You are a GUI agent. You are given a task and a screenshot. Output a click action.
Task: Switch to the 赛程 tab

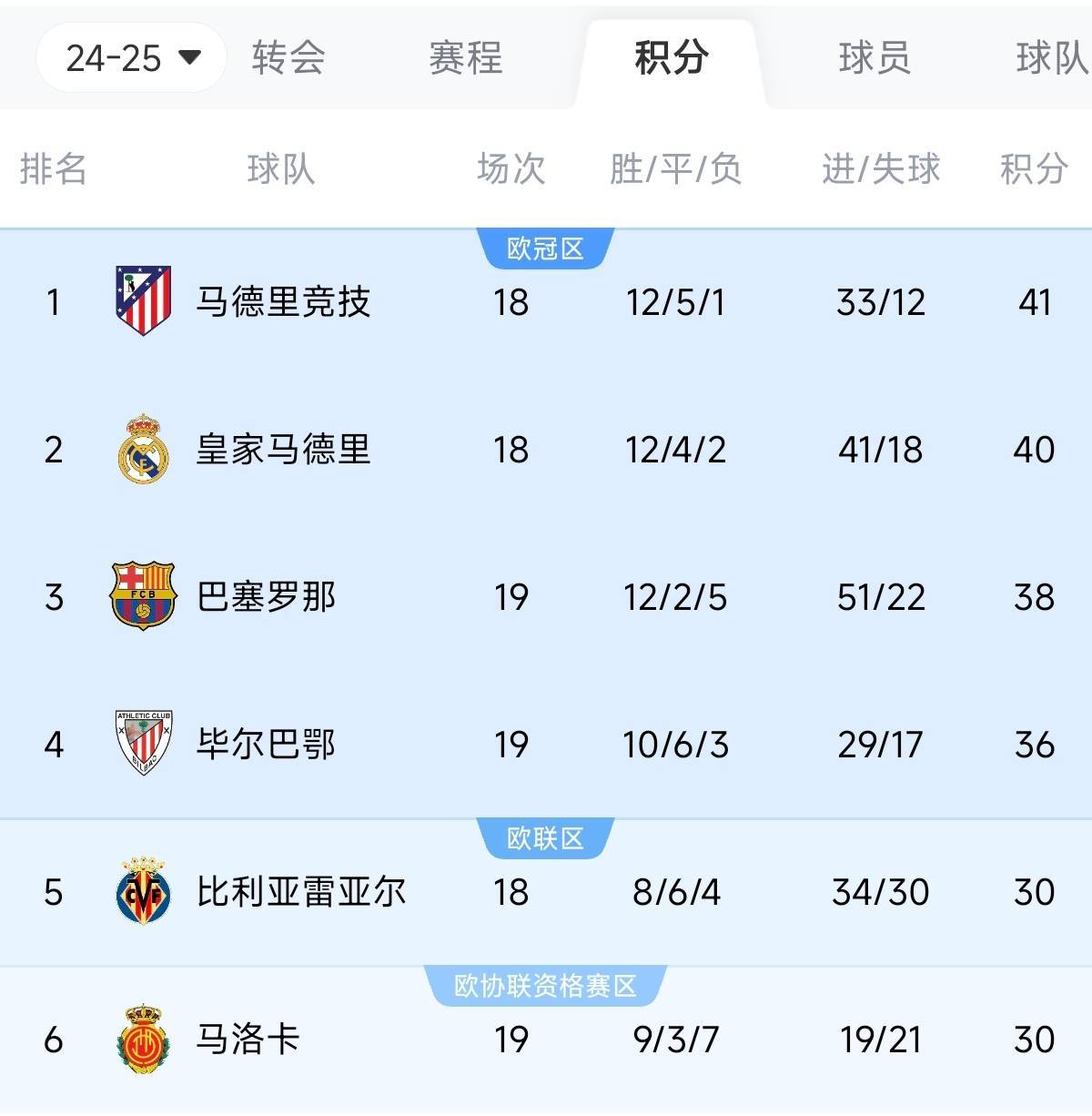point(465,58)
